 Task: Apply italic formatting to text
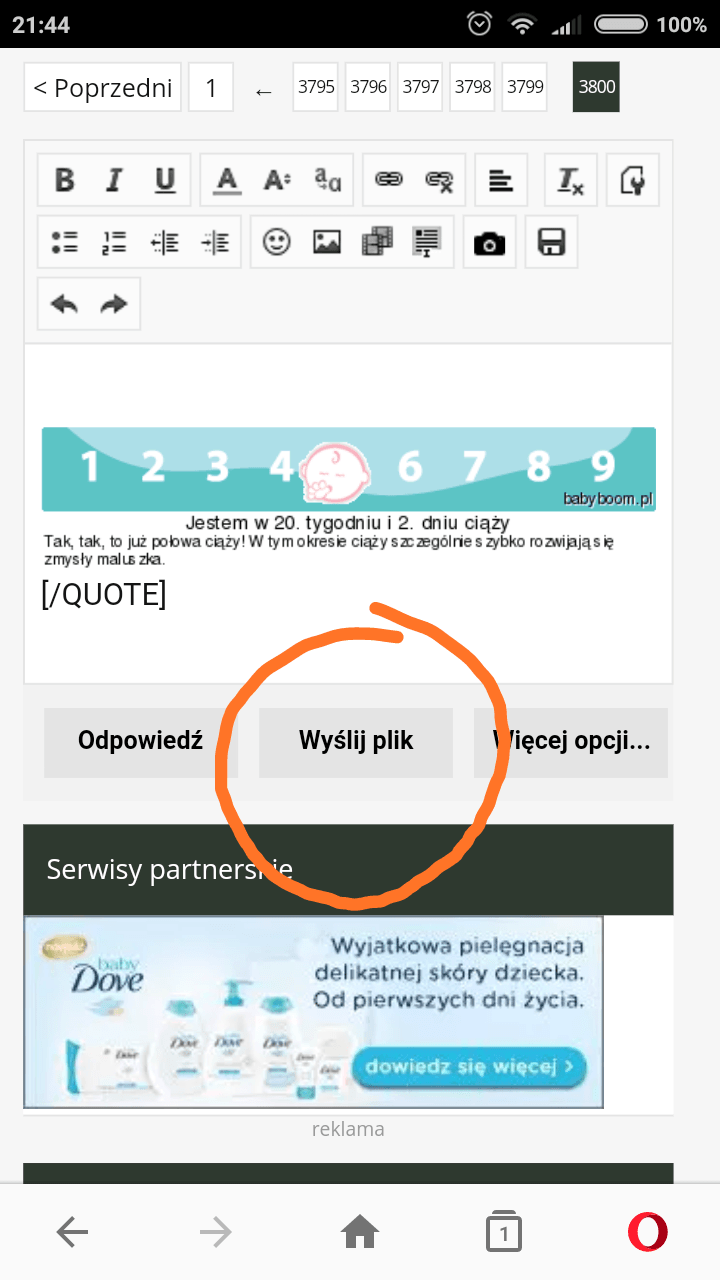tap(114, 180)
